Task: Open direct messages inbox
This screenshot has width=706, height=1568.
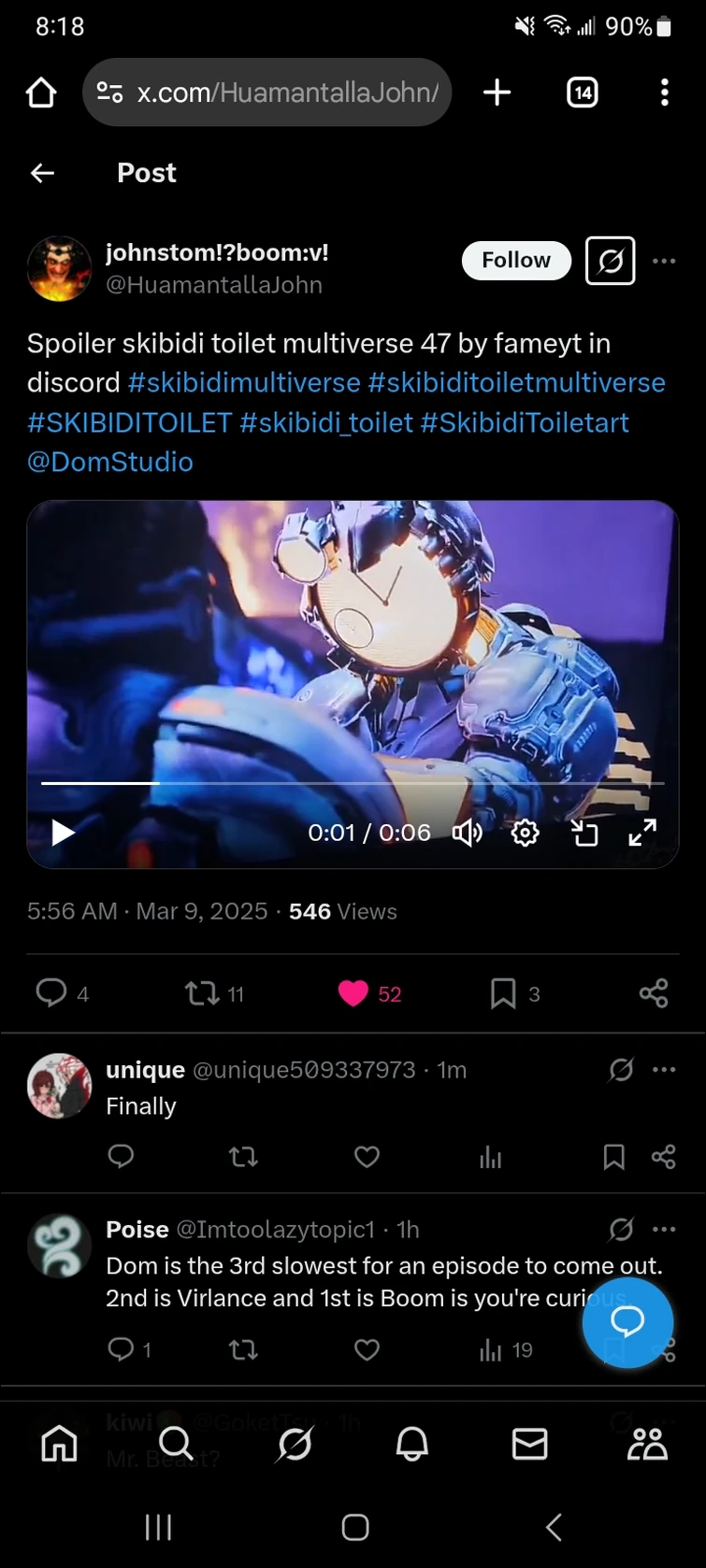Action: (x=529, y=1444)
